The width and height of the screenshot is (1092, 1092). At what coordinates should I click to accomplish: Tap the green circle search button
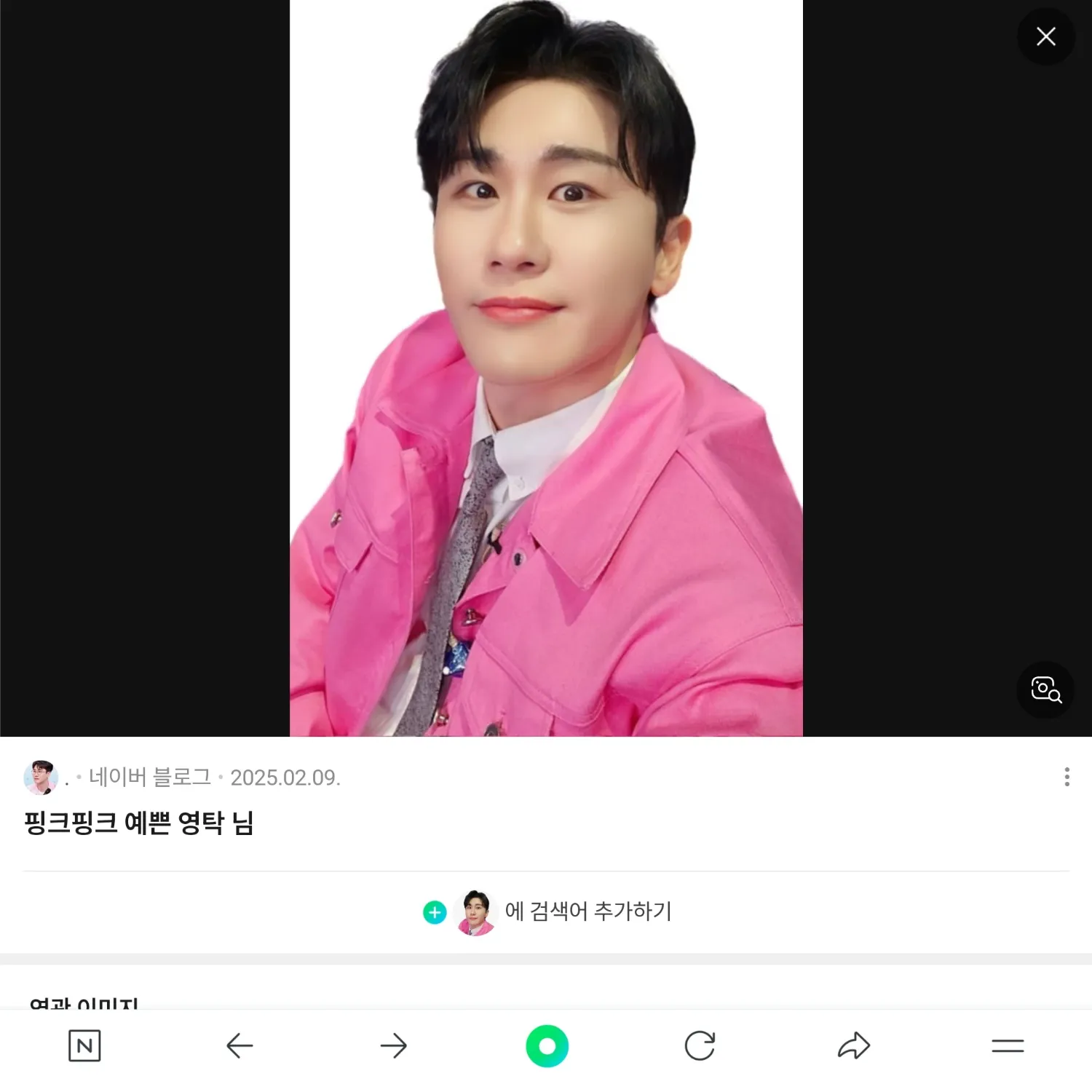pyautogui.click(x=547, y=1046)
